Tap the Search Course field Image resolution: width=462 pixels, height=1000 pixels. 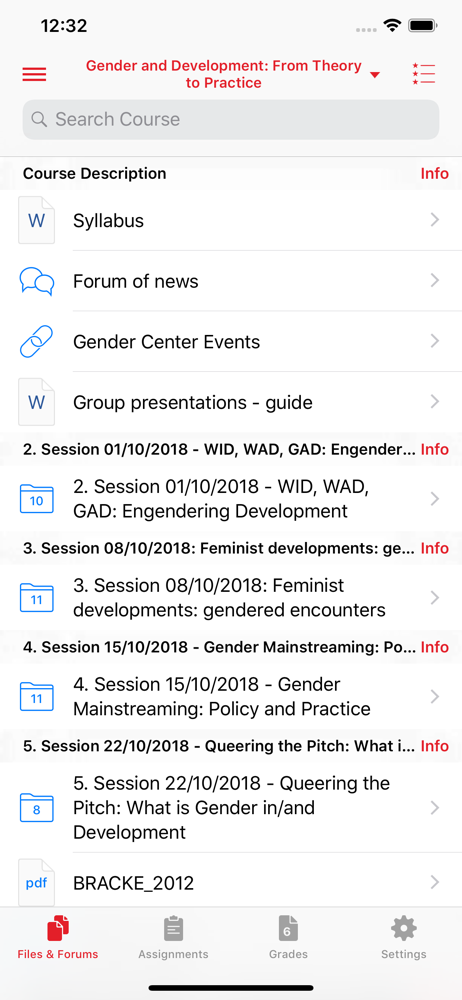[231, 119]
